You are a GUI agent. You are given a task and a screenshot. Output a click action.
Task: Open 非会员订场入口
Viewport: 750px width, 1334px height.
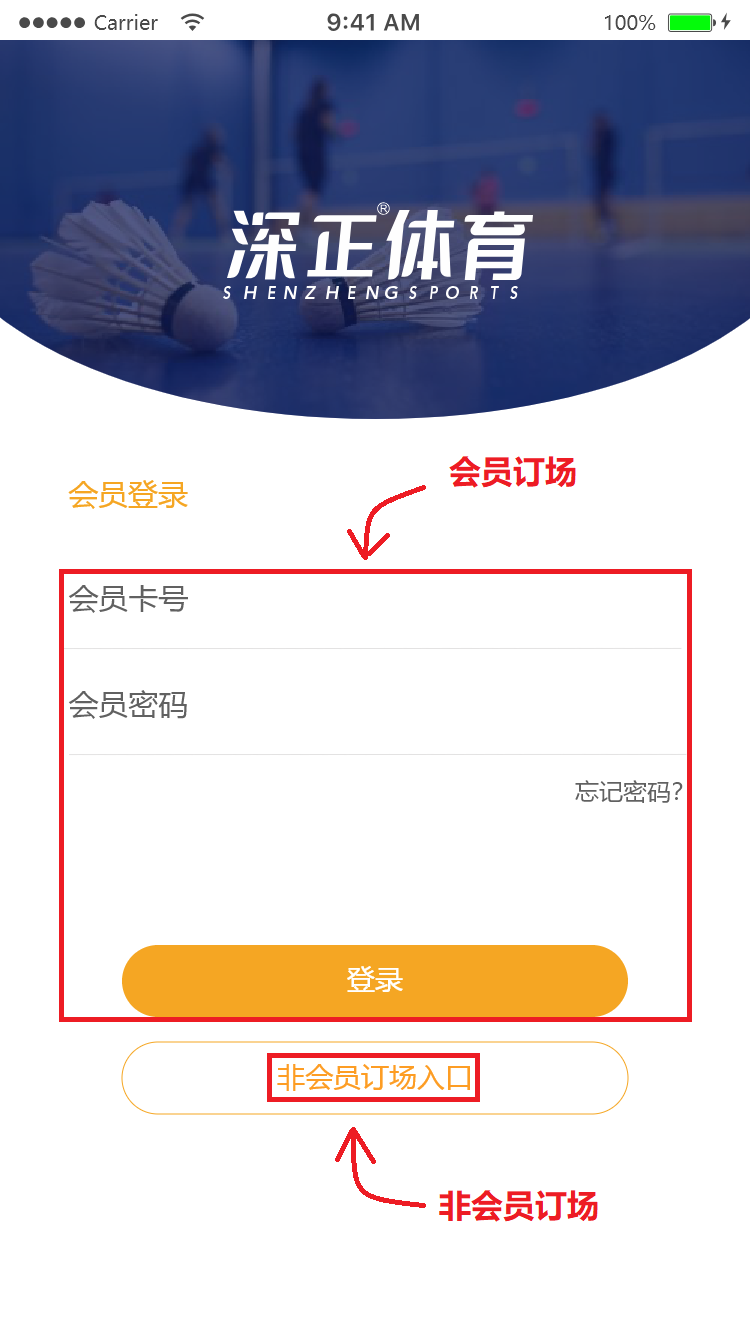coord(374,1078)
